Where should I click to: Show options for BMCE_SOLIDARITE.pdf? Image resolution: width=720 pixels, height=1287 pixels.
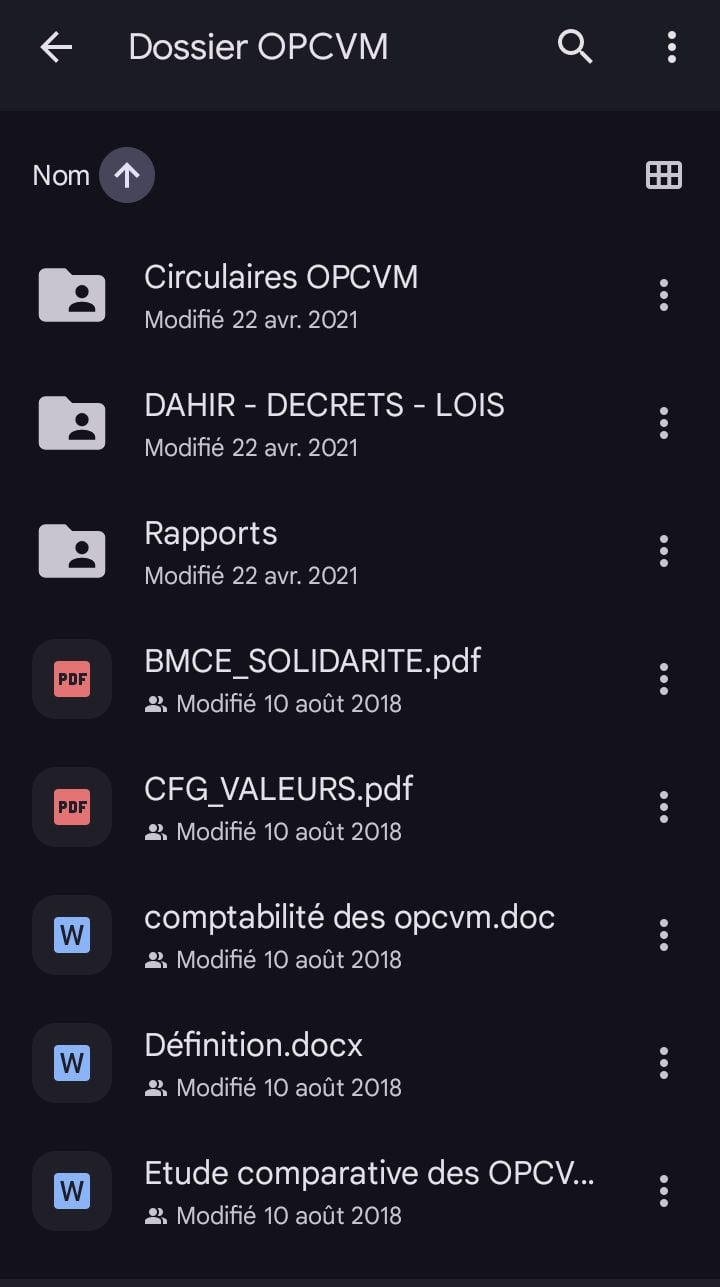tap(663, 679)
